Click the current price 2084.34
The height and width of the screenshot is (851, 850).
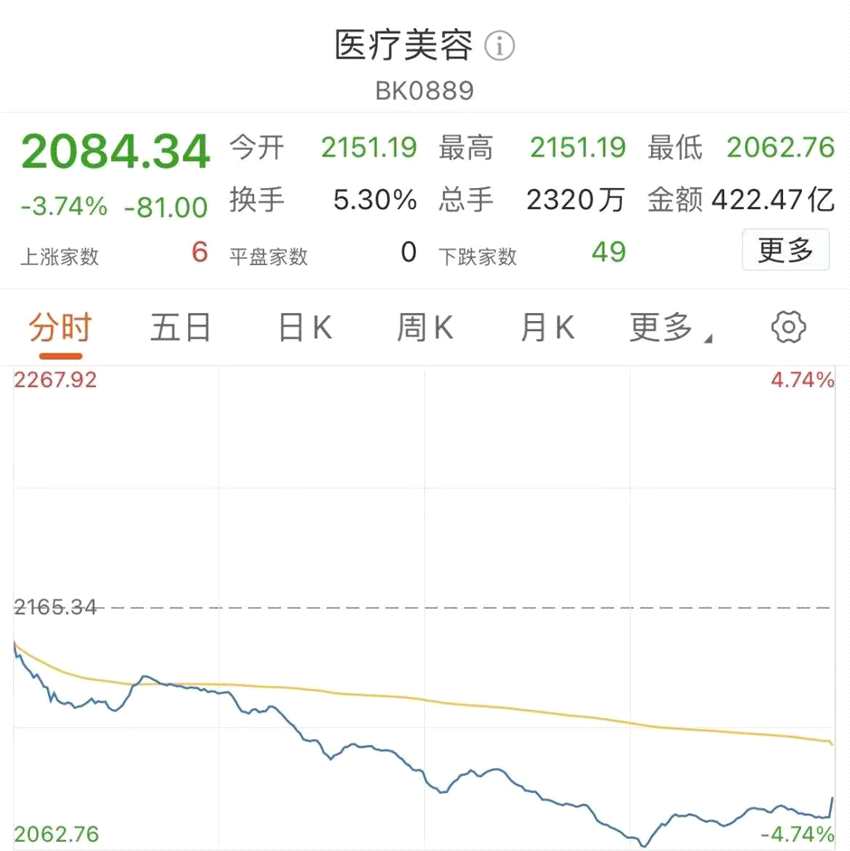(x=115, y=150)
